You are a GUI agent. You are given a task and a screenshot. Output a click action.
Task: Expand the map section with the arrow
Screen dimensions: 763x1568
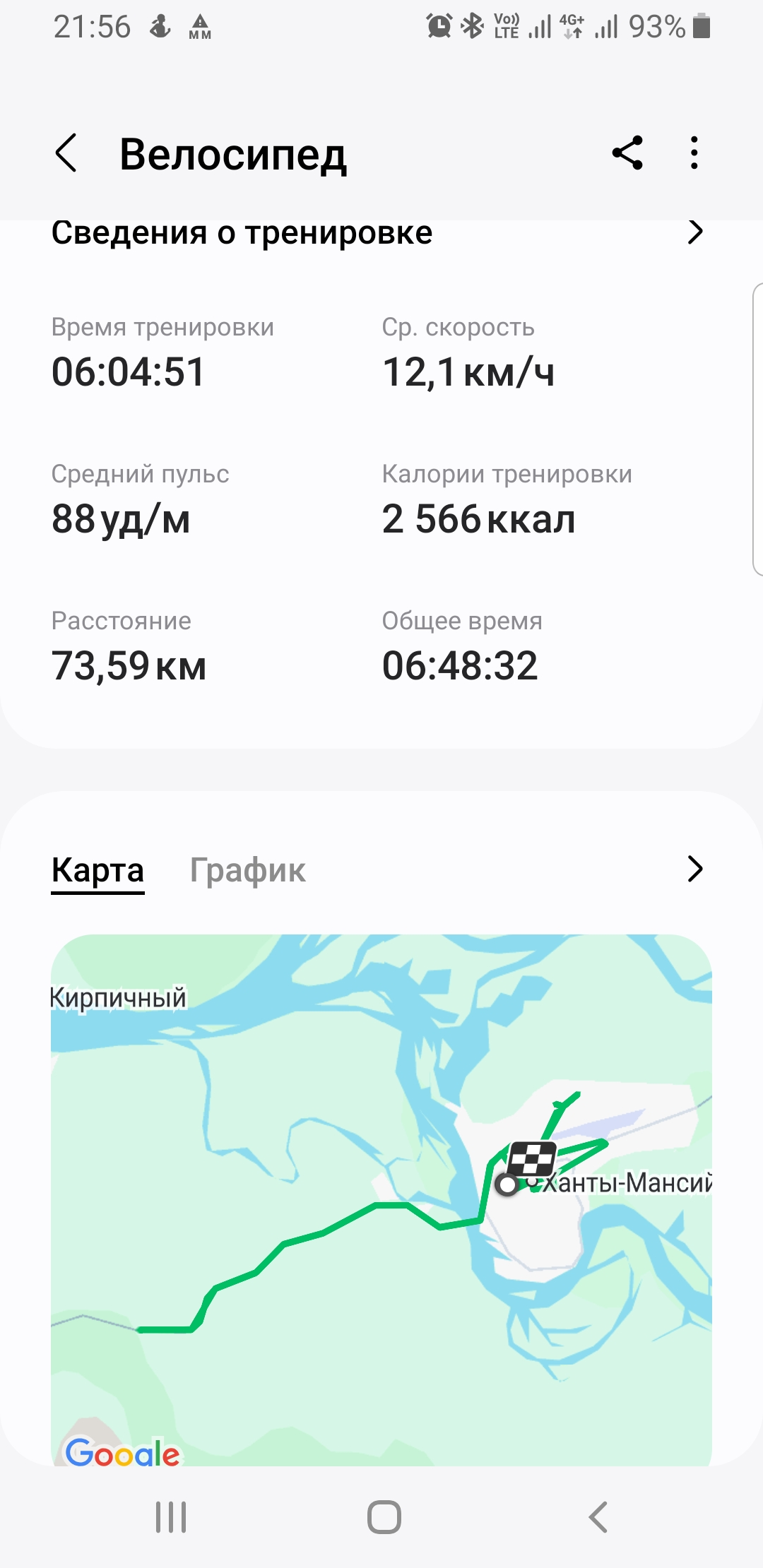tap(695, 869)
